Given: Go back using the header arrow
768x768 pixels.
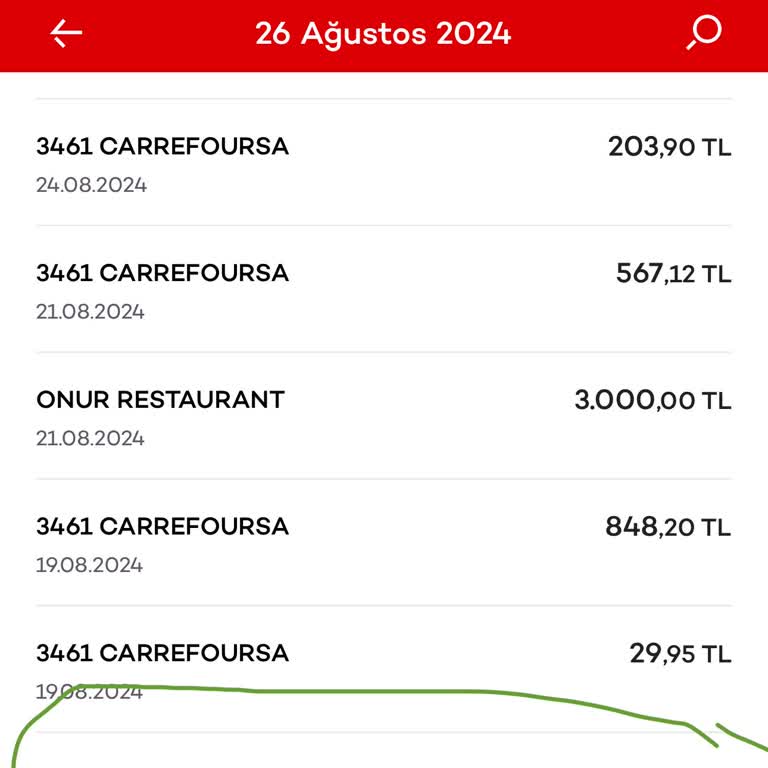Looking at the screenshot, I should click(x=66, y=34).
